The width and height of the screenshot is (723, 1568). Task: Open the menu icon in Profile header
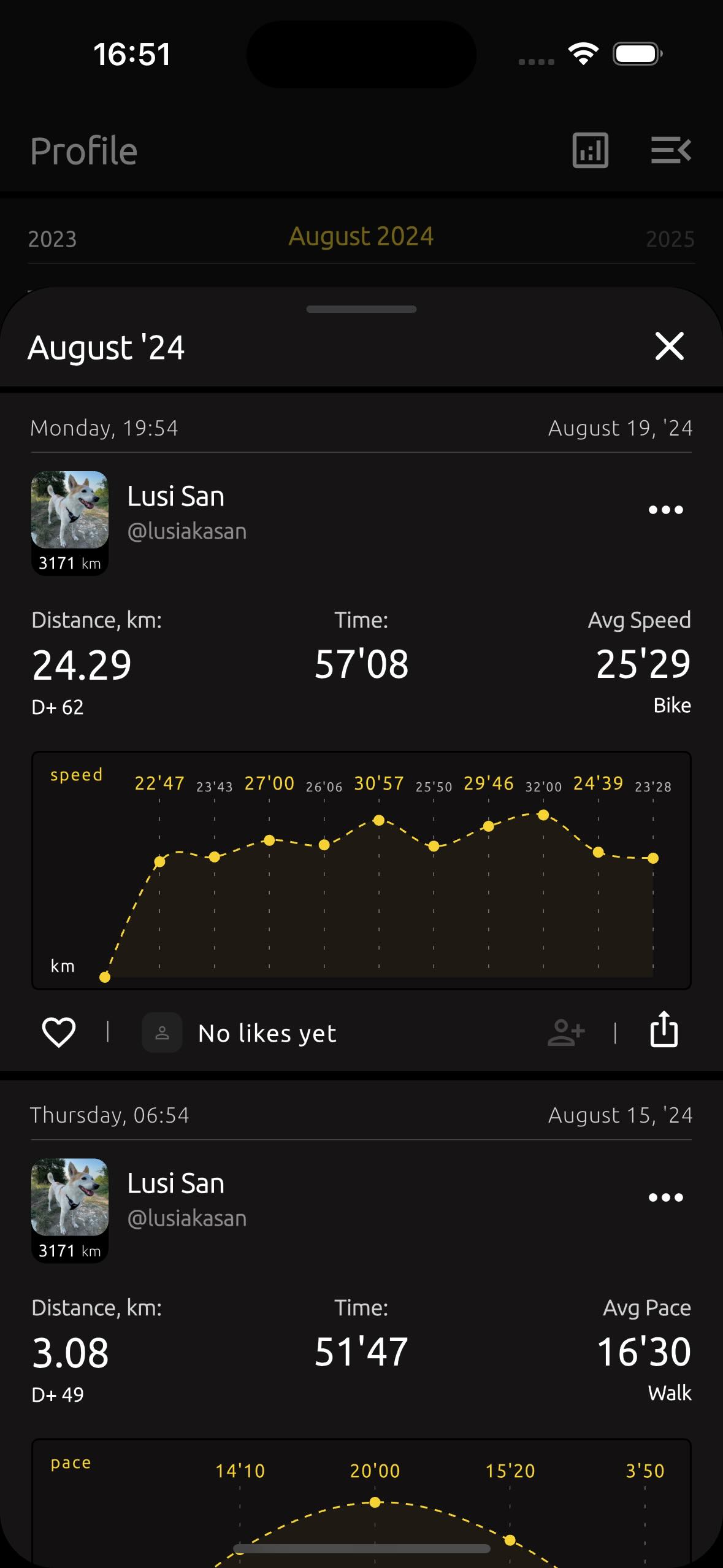tap(671, 150)
